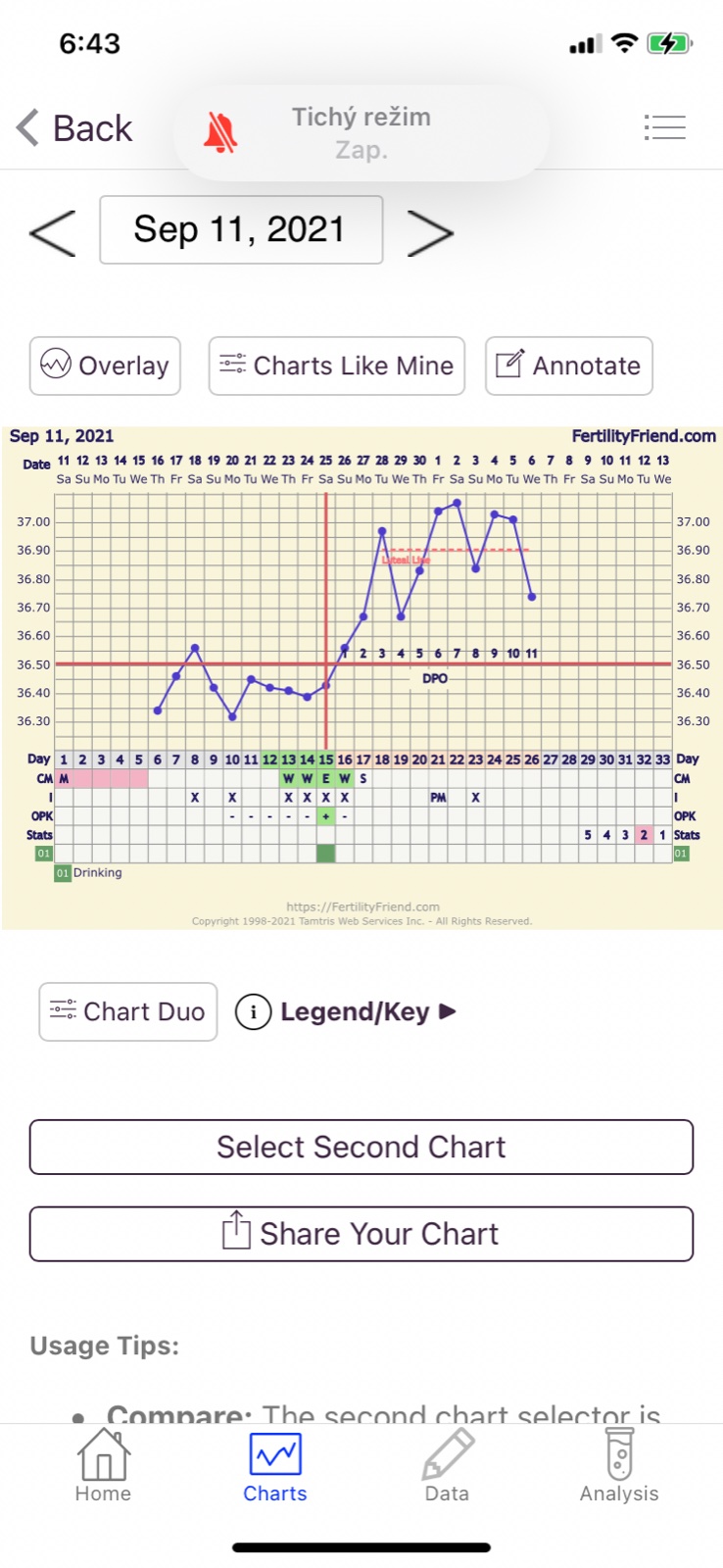The image size is (723, 1568).
Task: Open Chart Duo options
Action: click(127, 1011)
